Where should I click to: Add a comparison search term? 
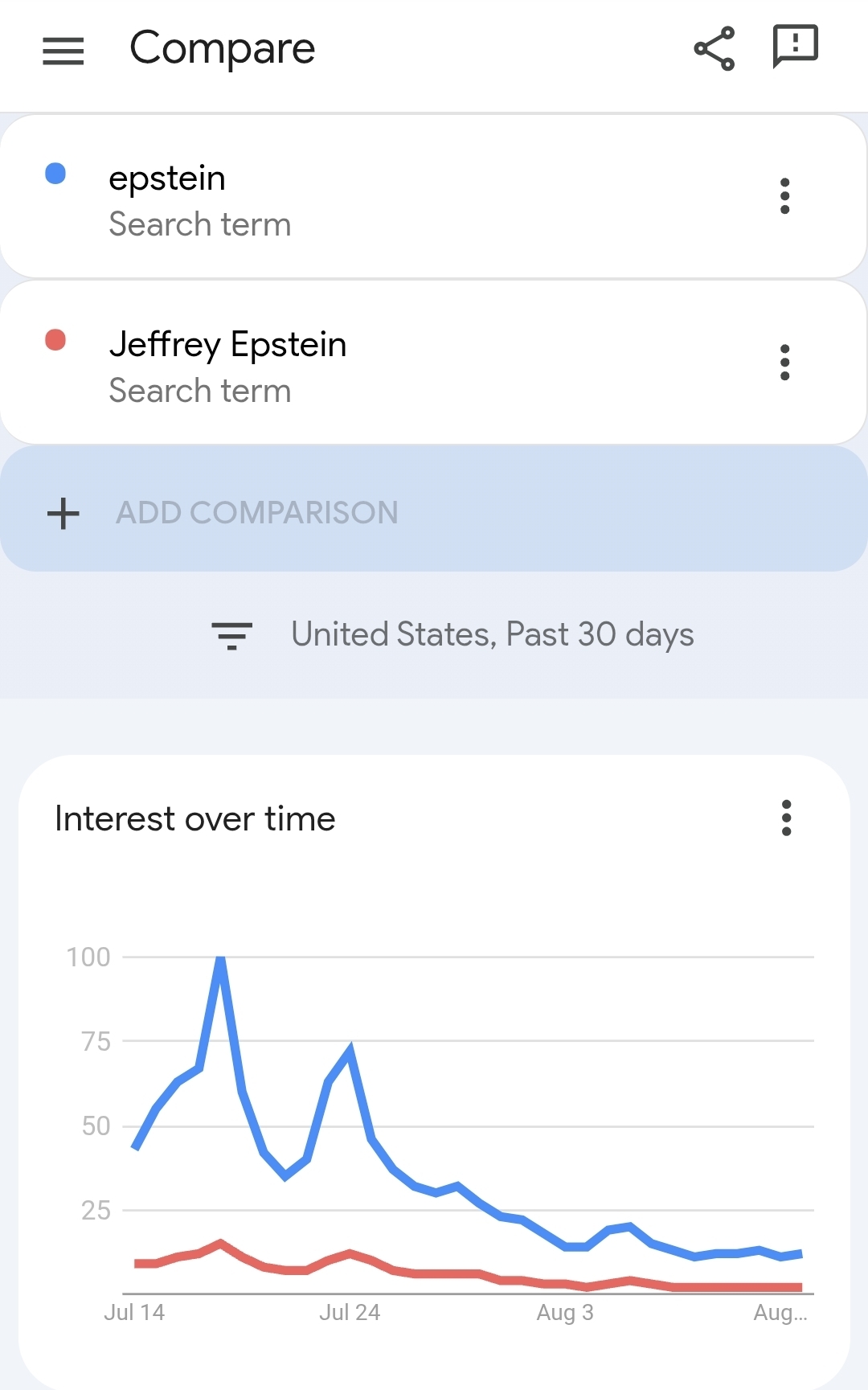pos(257,512)
